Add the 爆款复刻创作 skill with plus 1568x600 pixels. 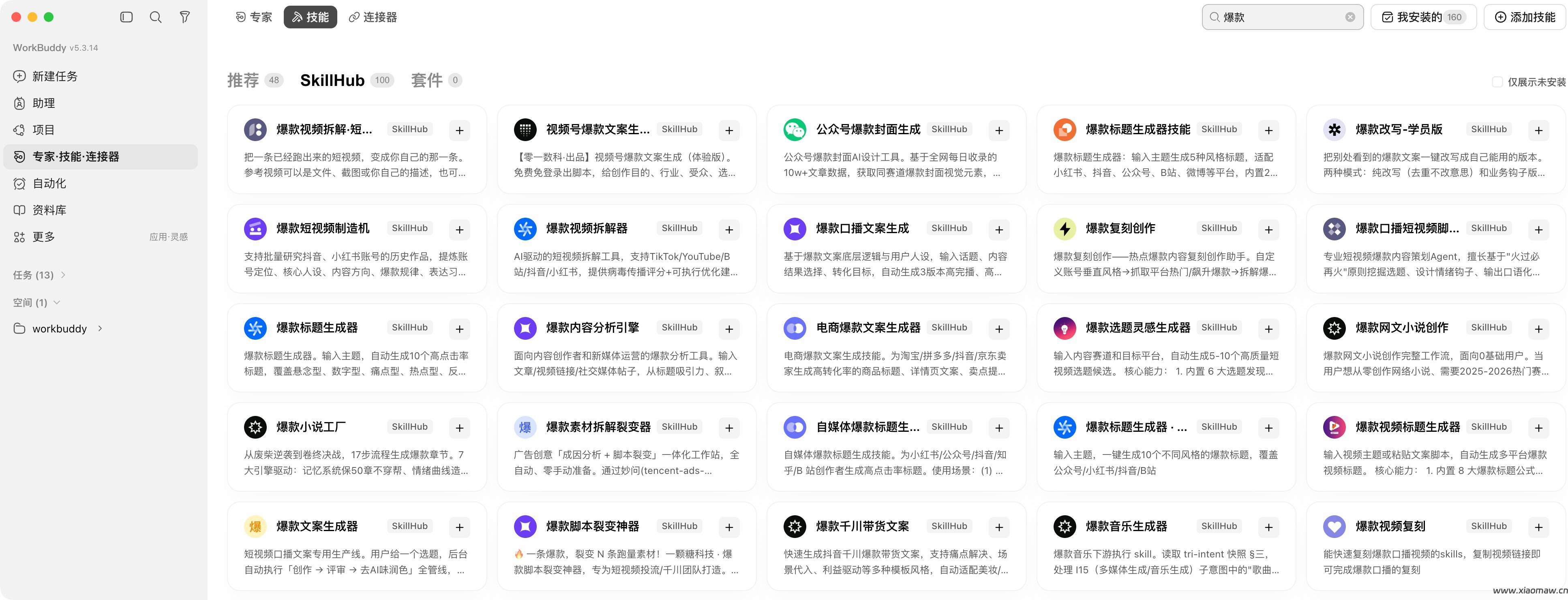click(1268, 229)
